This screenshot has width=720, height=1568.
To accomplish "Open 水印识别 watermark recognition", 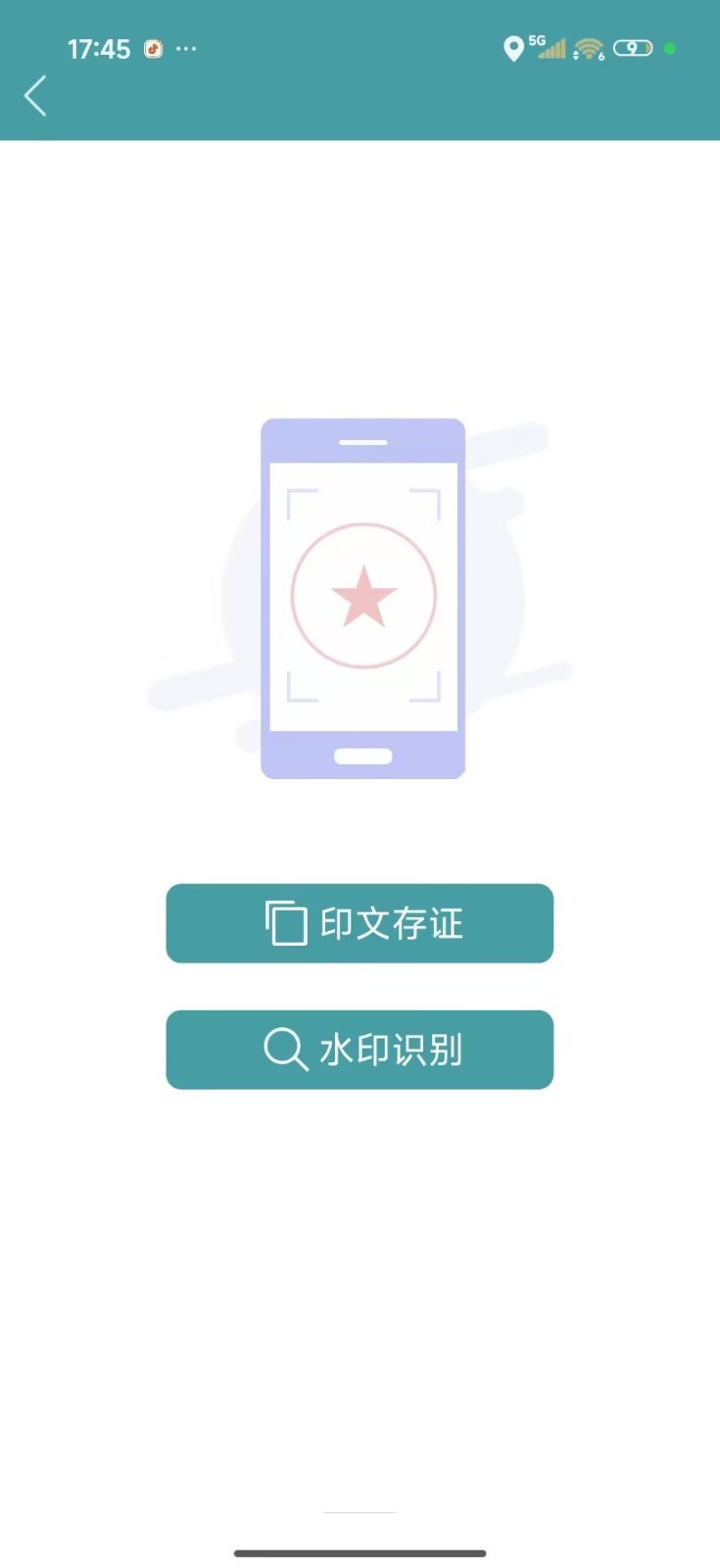I will pyautogui.click(x=360, y=1050).
